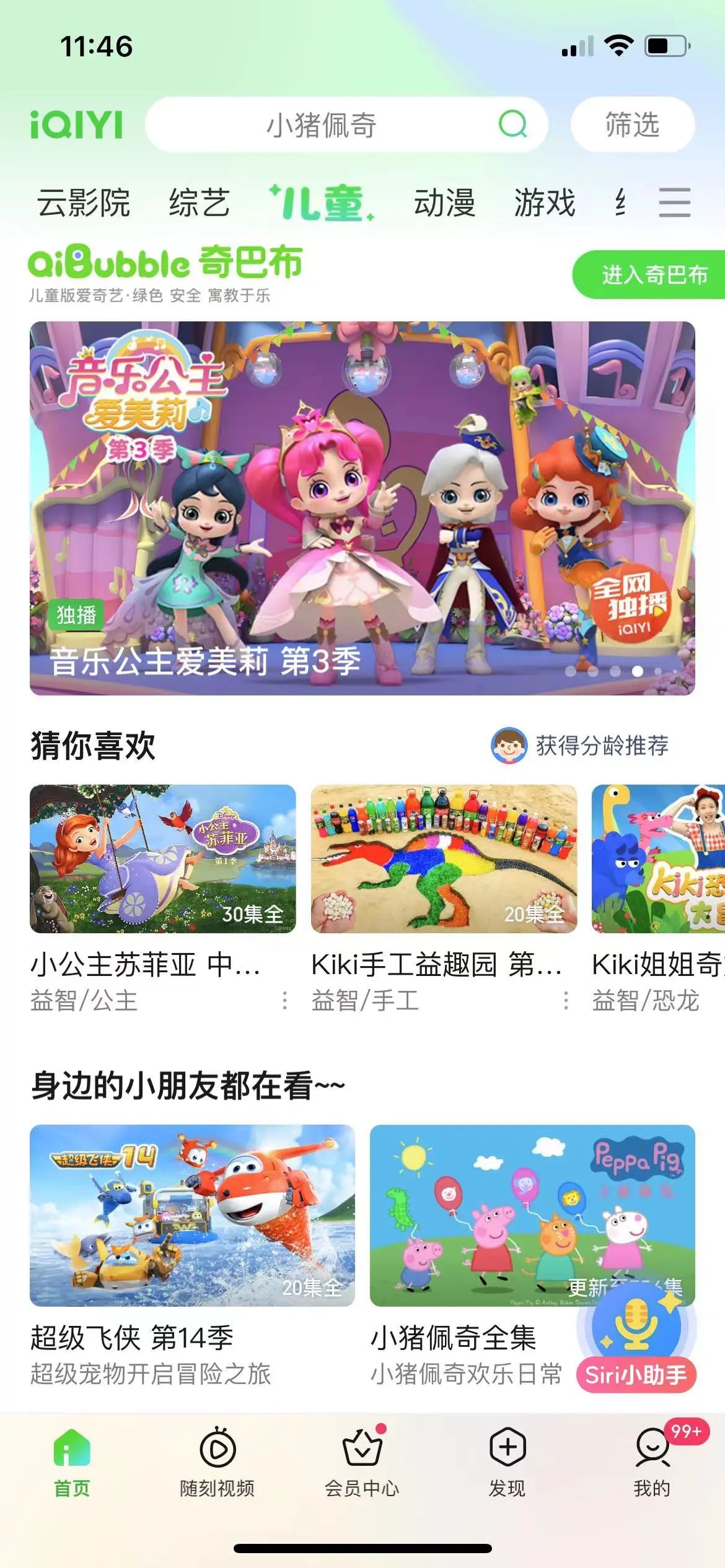Open the all-channels hamburger menu
The width and height of the screenshot is (725, 1568).
[674, 203]
